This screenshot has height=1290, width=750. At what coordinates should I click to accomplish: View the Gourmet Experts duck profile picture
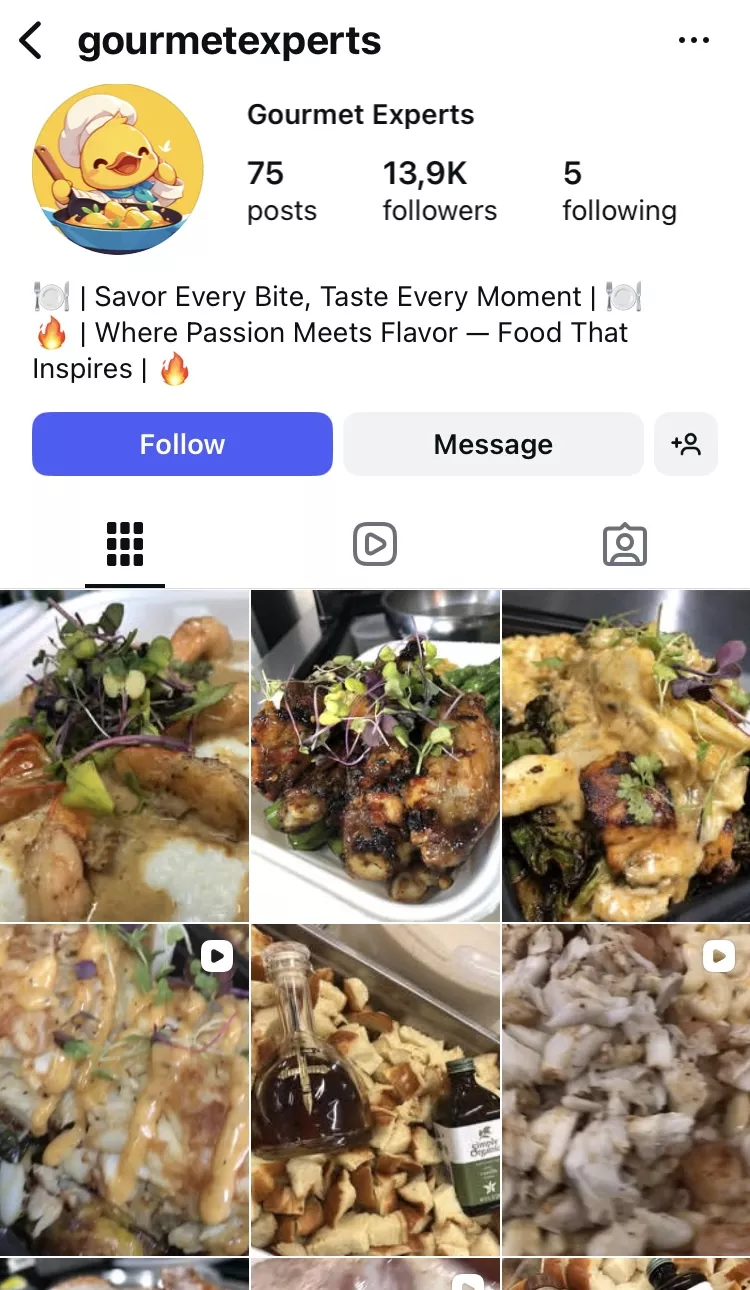(x=118, y=169)
